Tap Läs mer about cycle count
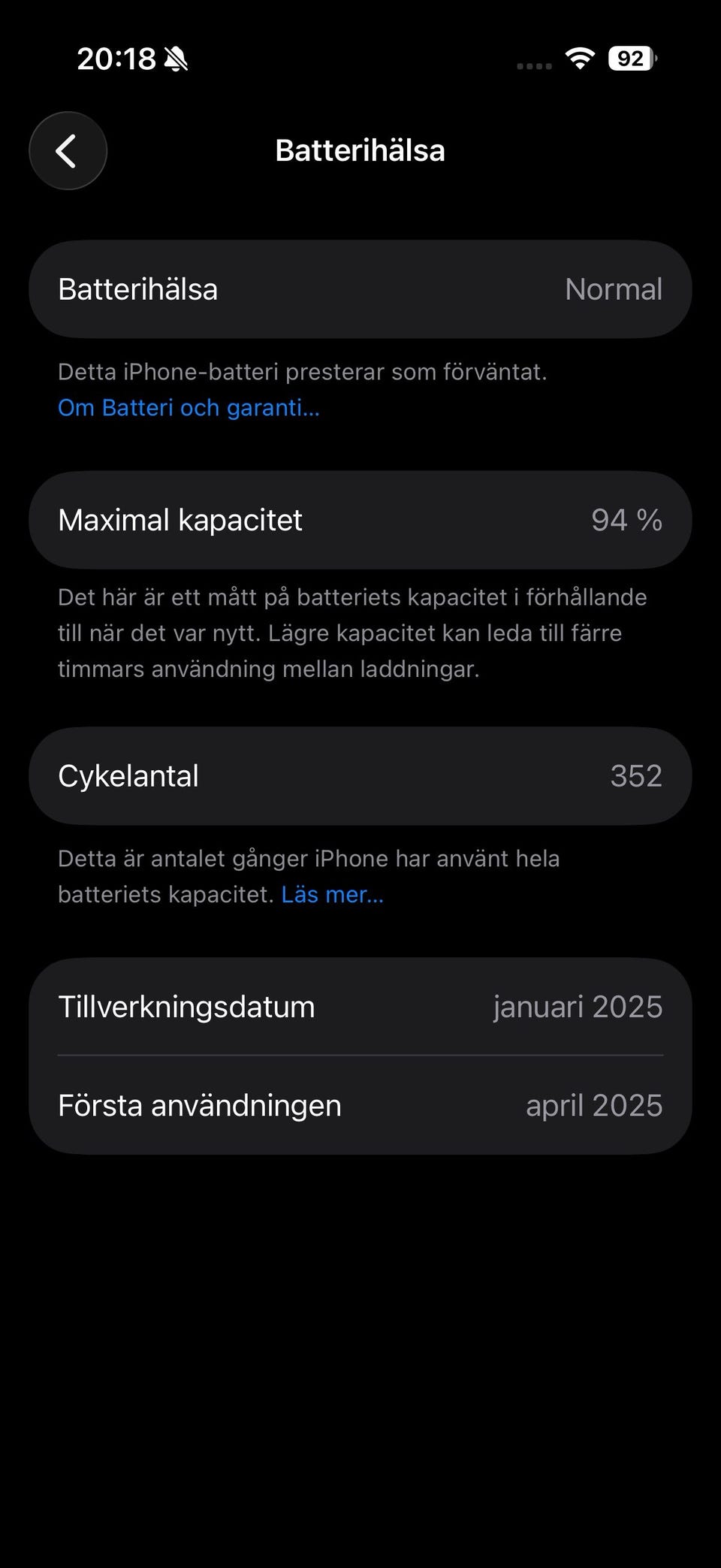The height and width of the screenshot is (1568, 721). 332,895
